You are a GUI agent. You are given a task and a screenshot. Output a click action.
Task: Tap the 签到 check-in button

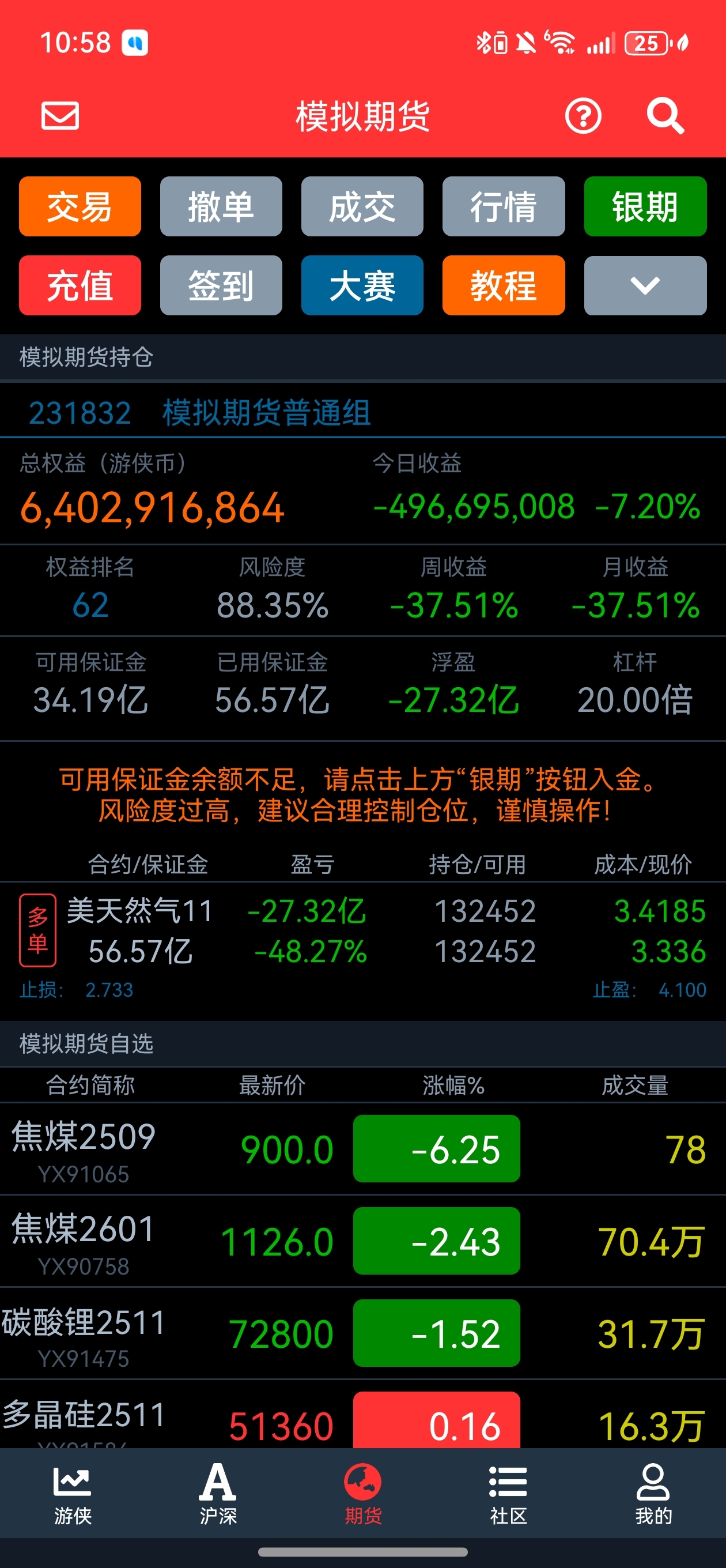coord(221,285)
